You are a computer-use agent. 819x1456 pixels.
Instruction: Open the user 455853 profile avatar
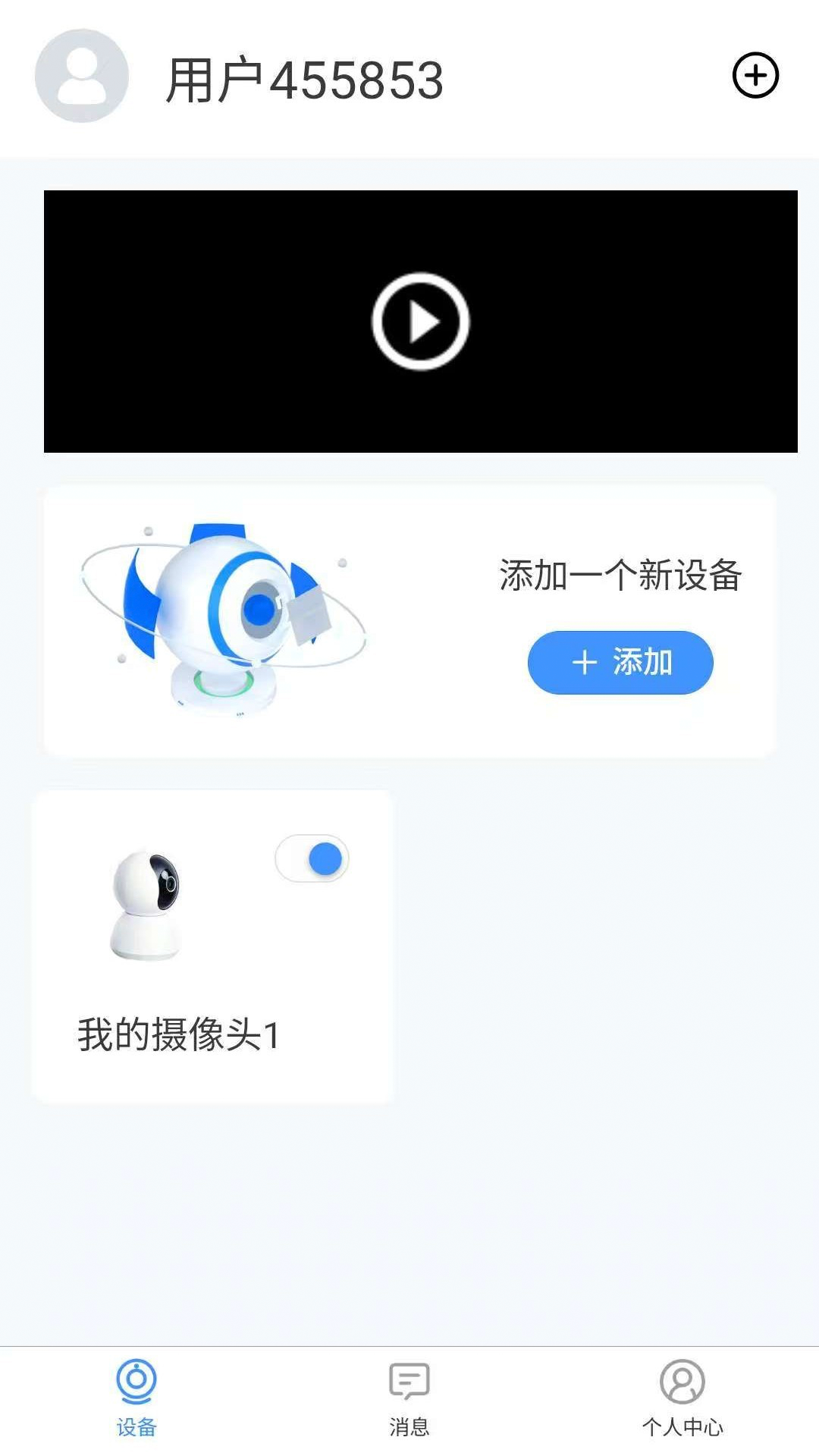(x=82, y=76)
